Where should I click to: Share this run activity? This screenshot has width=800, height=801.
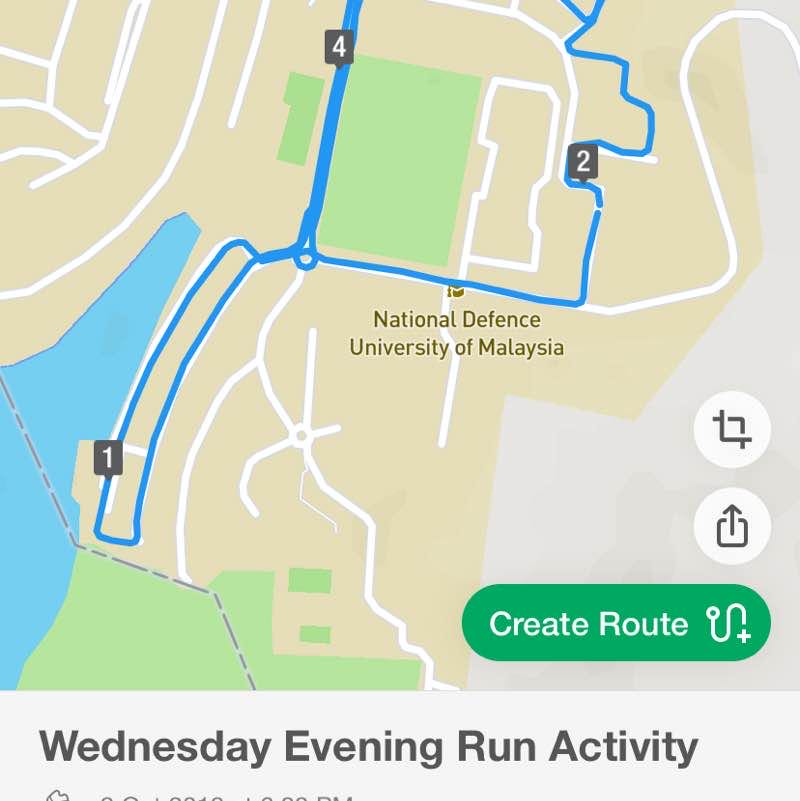[x=732, y=525]
